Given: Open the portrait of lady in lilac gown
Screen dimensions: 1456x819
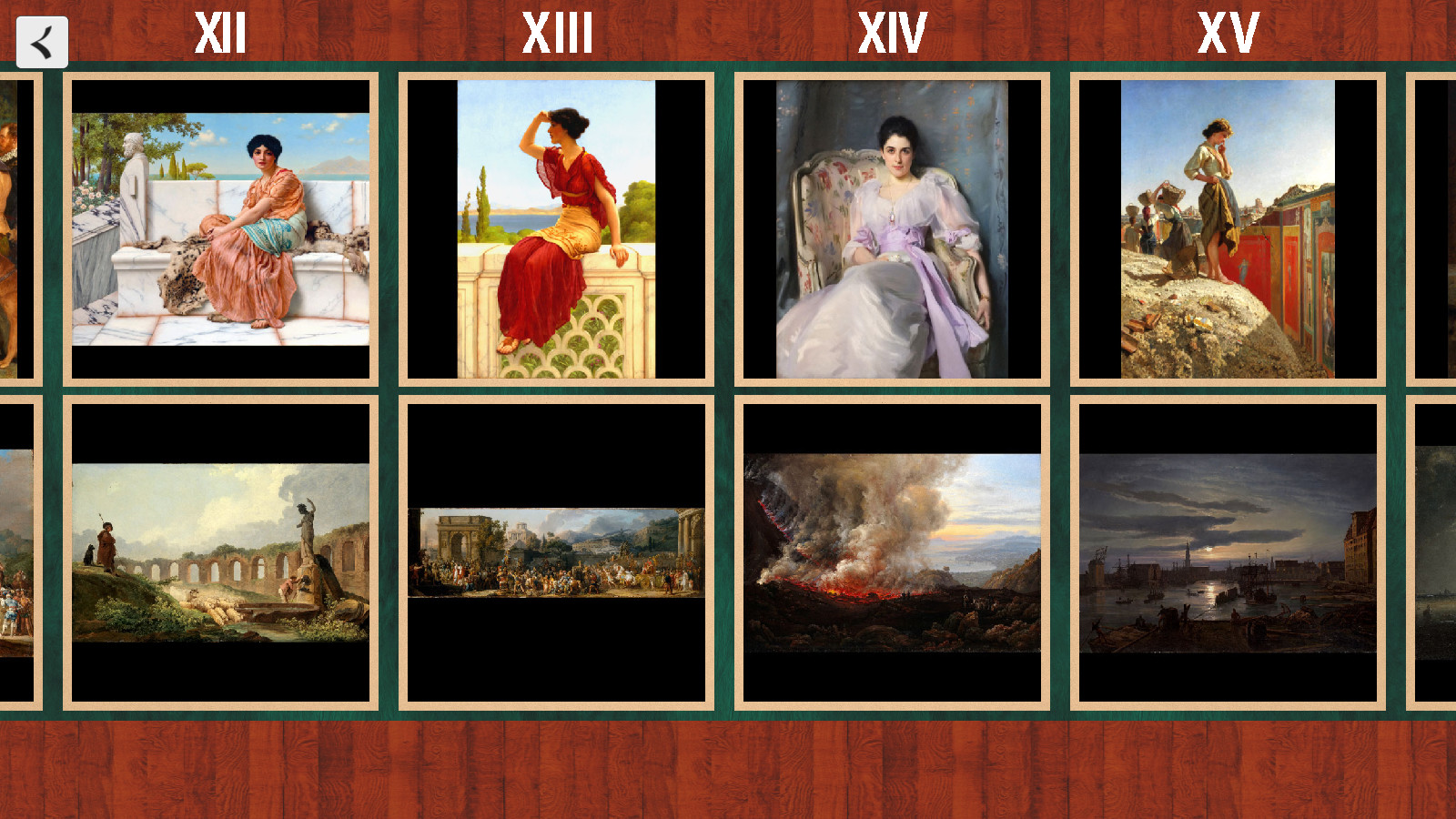Looking at the screenshot, I should [x=892, y=229].
